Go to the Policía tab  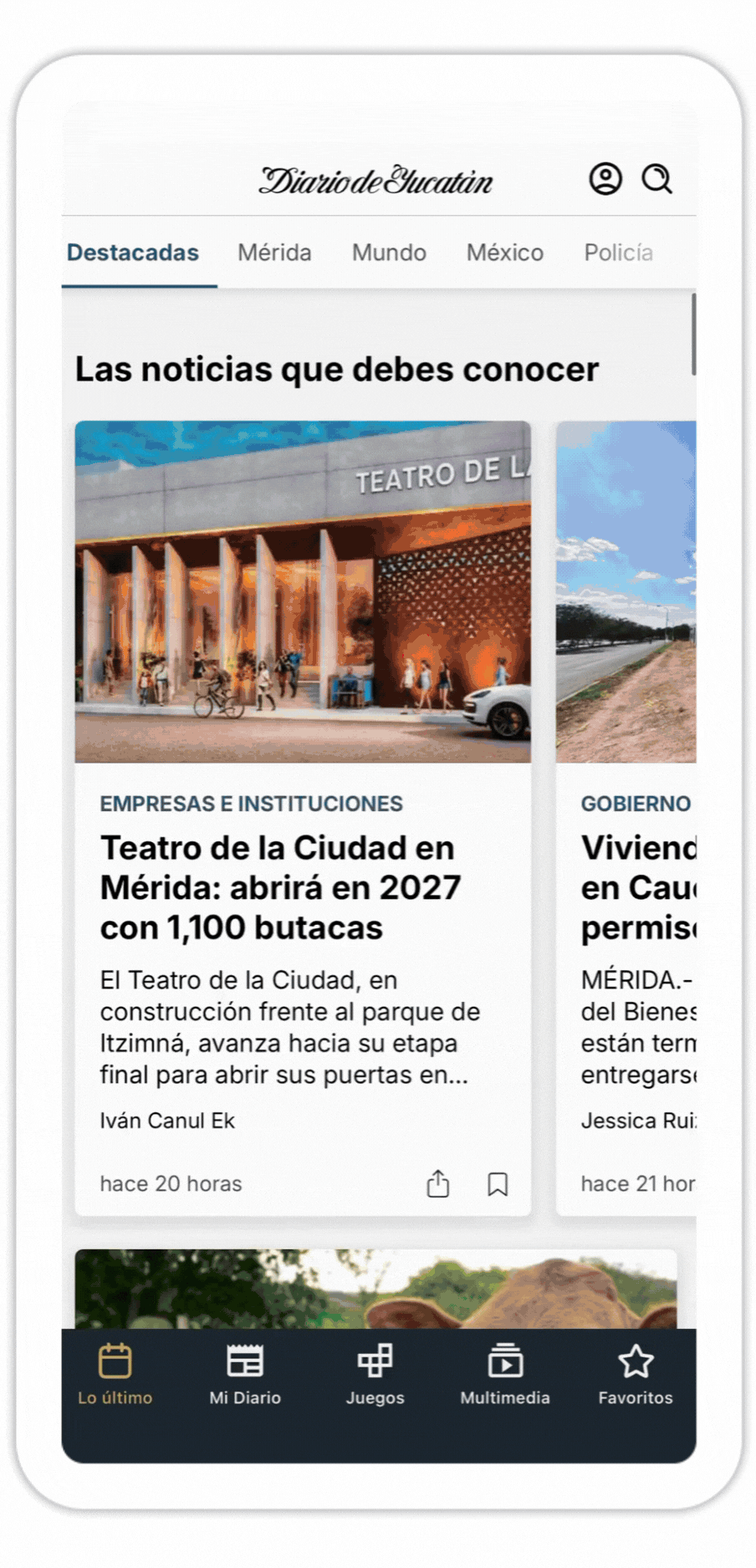pos(618,253)
